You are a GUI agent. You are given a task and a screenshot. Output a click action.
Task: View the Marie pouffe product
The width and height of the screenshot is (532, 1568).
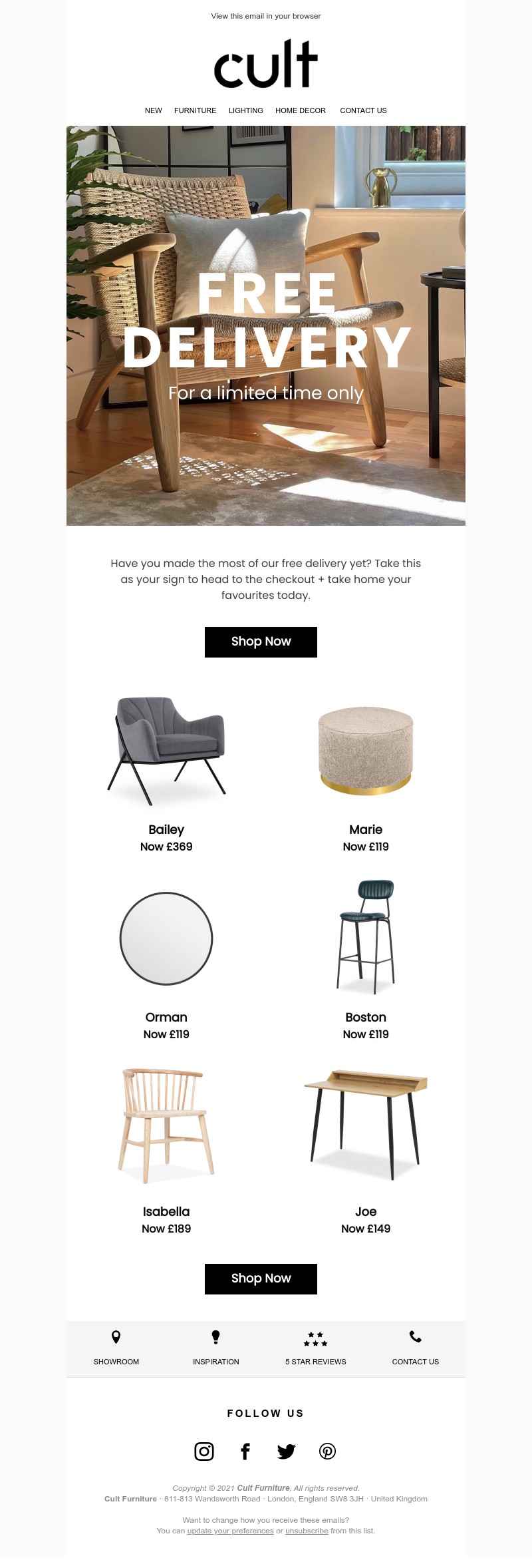coord(365,751)
